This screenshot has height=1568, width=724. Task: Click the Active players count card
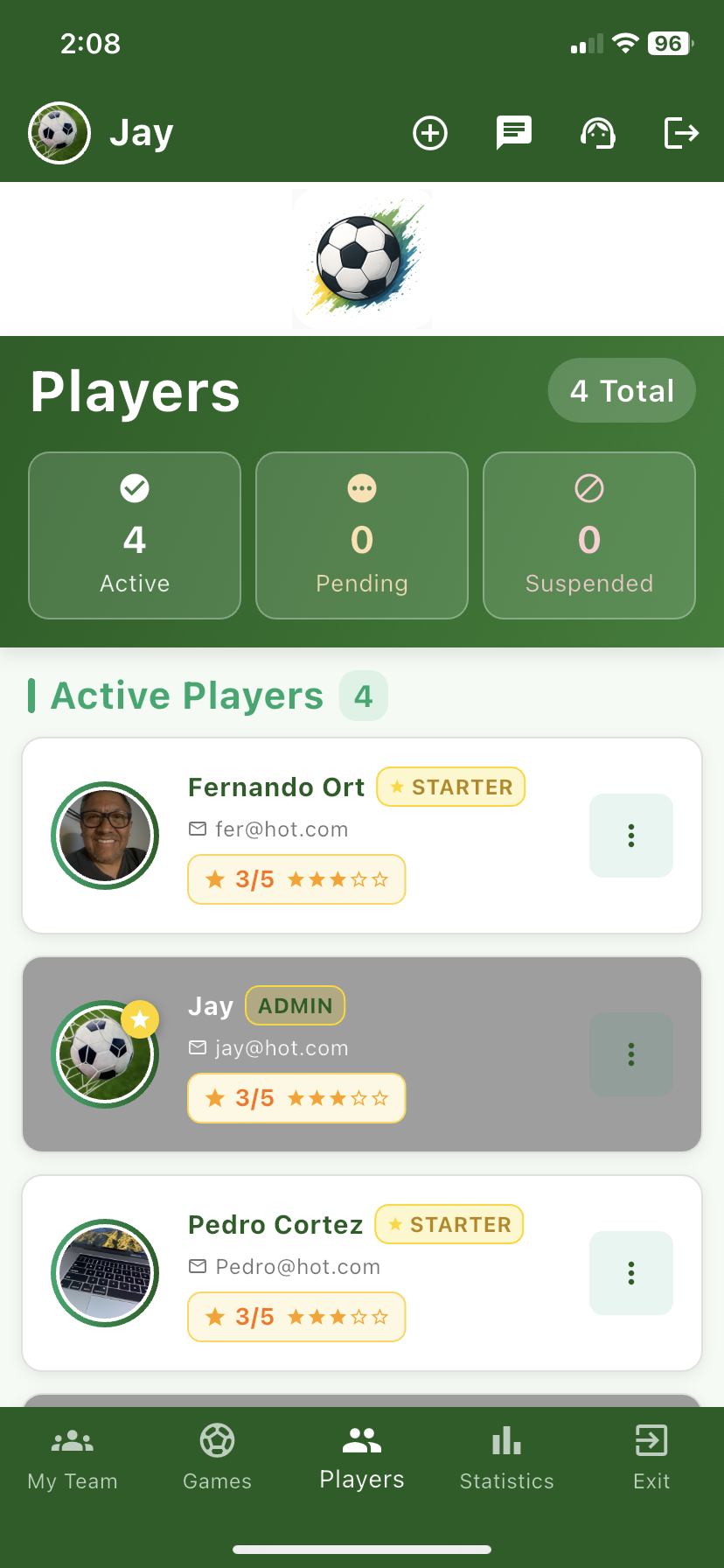[x=134, y=535]
